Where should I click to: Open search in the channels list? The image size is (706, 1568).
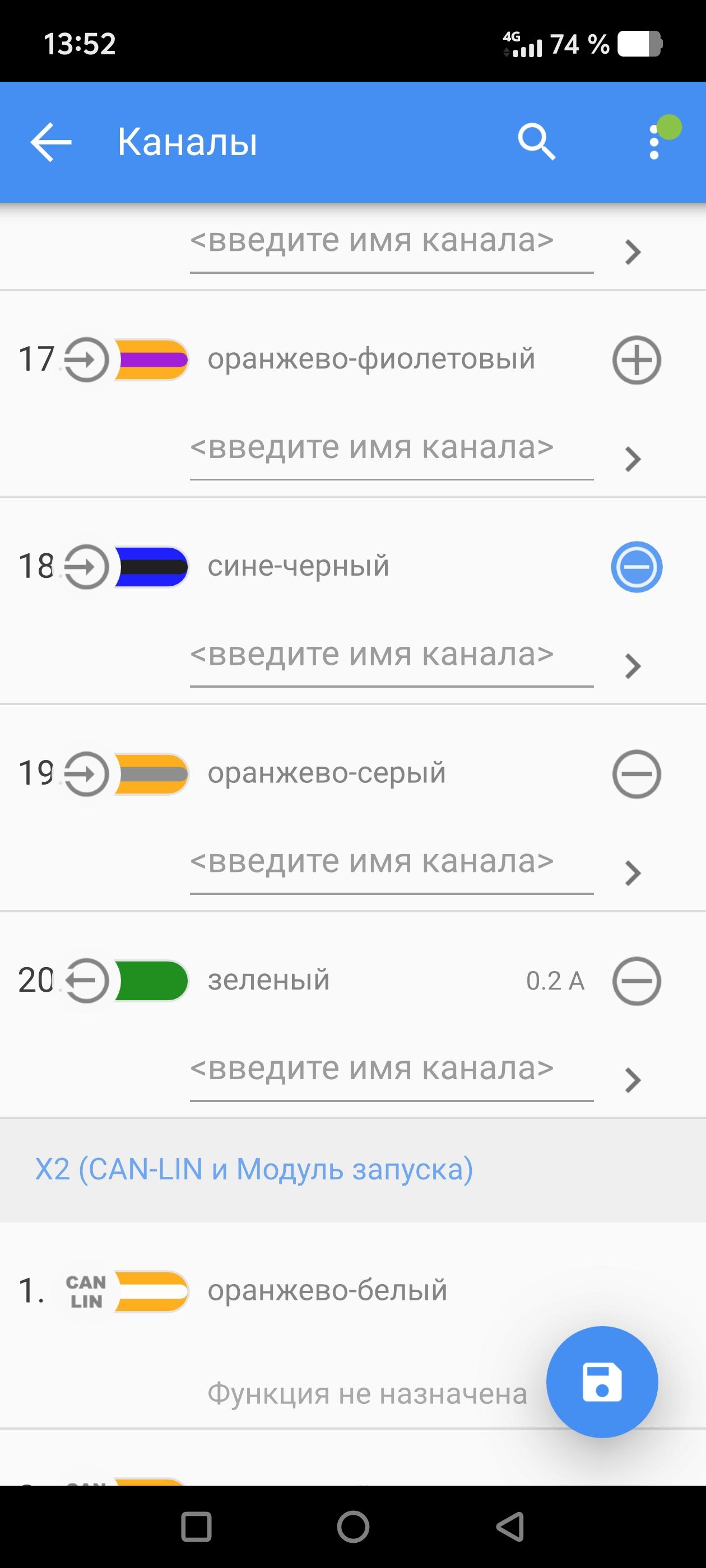pyautogui.click(x=536, y=142)
